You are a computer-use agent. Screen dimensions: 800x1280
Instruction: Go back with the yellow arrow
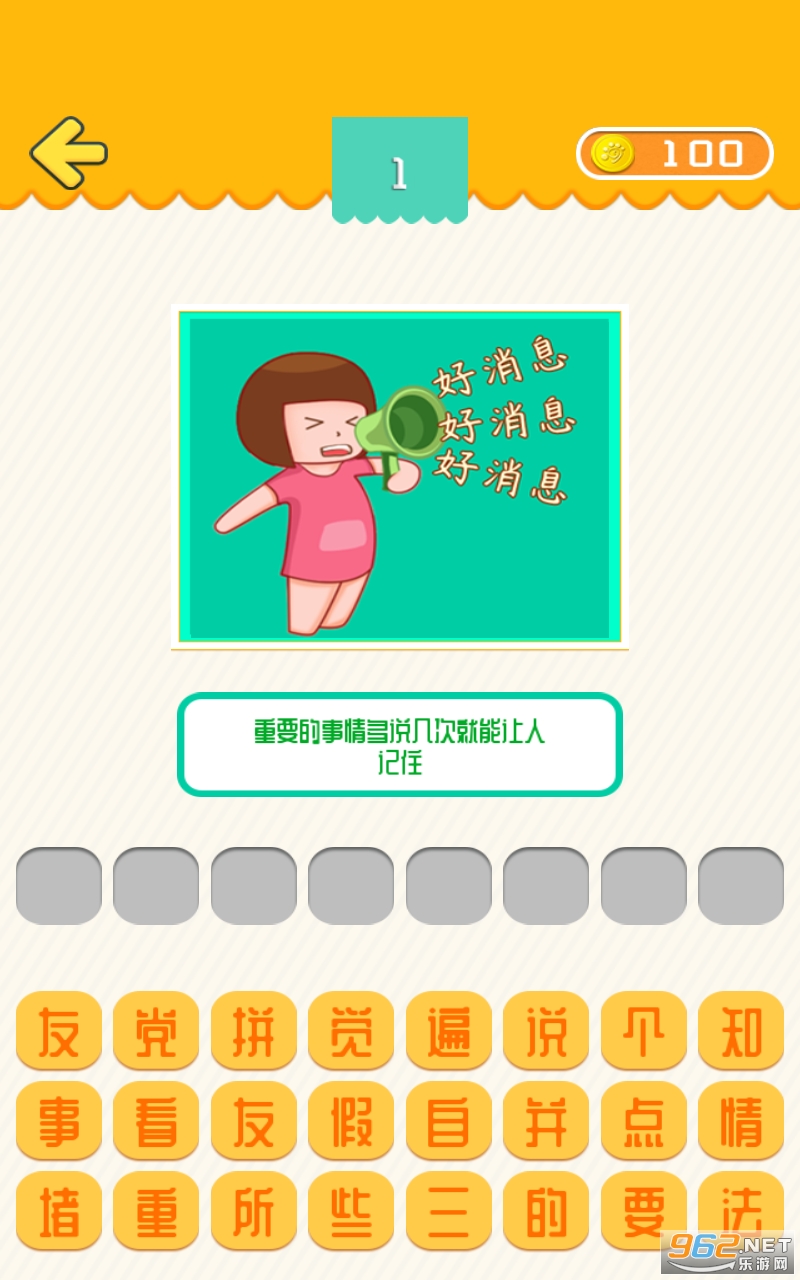tap(68, 153)
